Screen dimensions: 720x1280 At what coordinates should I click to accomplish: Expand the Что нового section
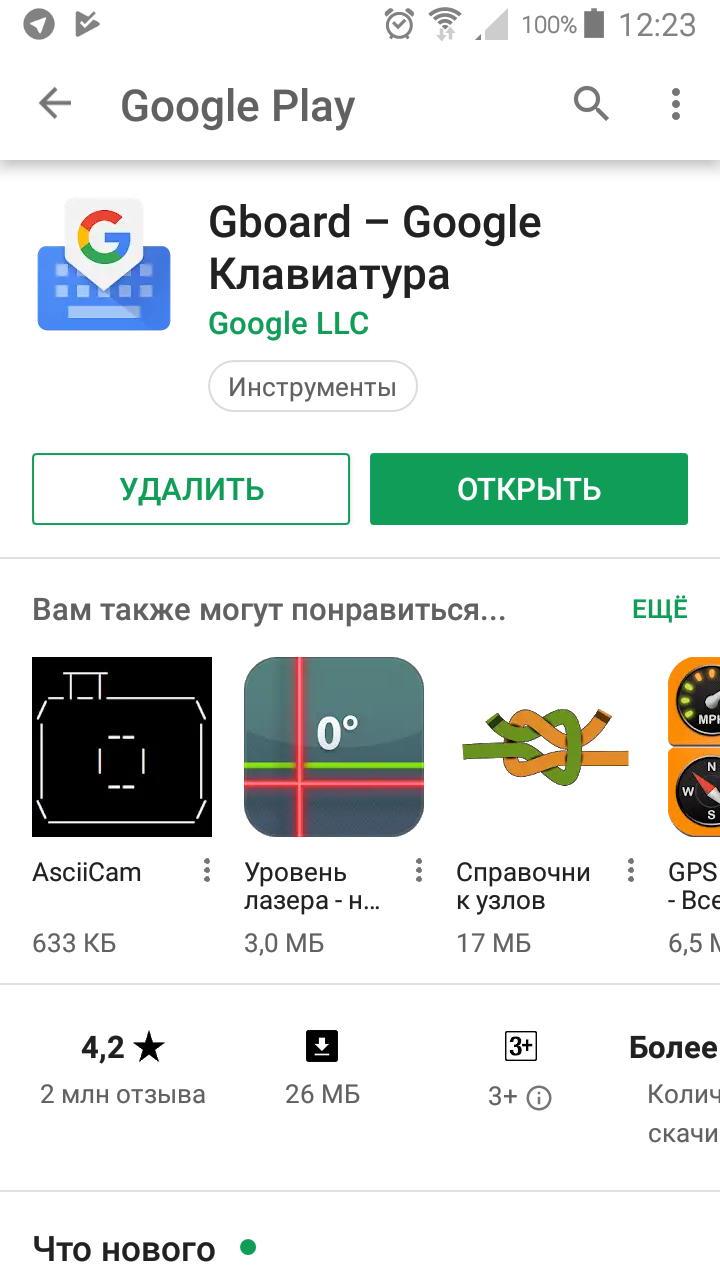pos(124,1249)
